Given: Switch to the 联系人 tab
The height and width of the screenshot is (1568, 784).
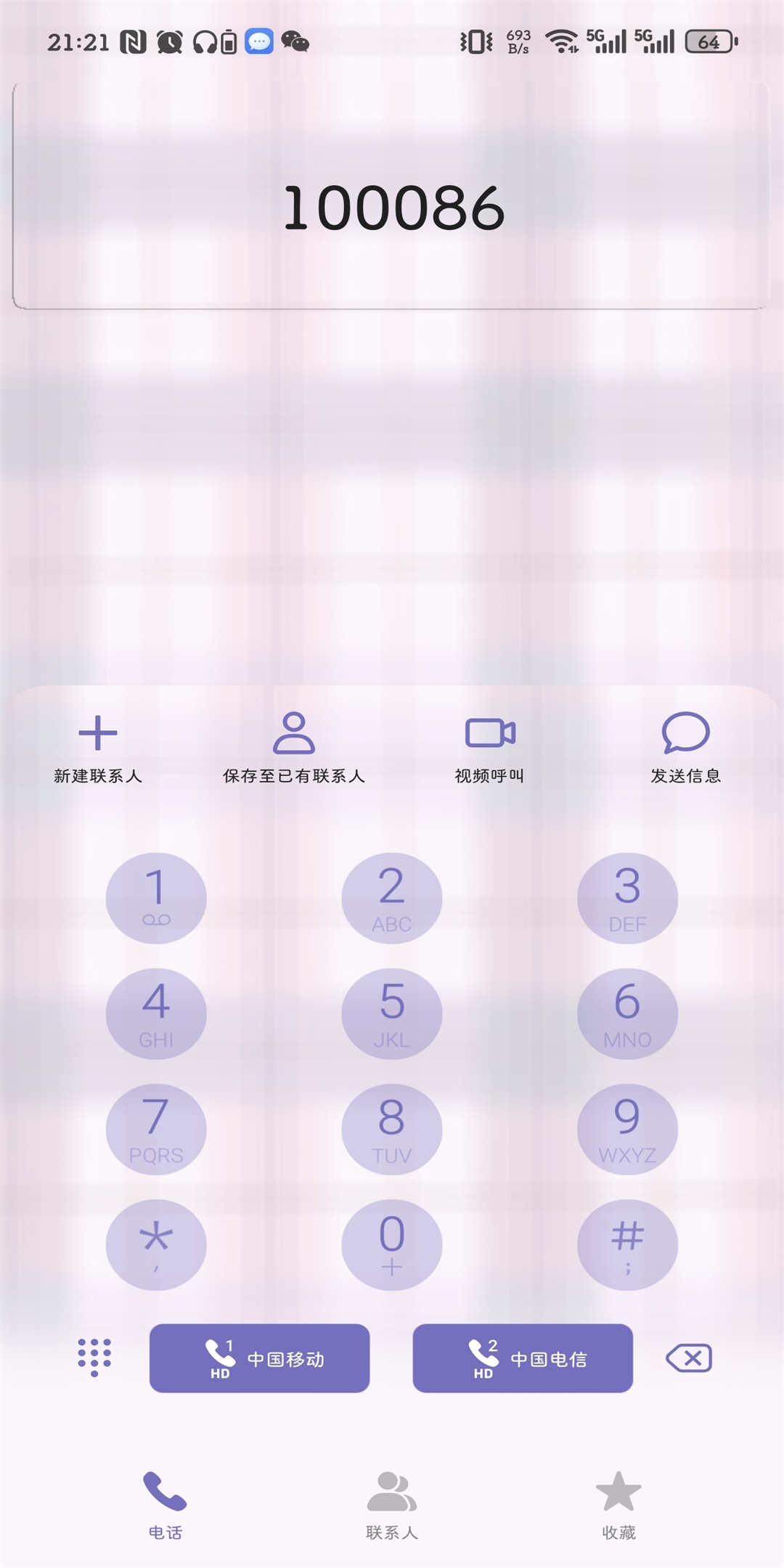Looking at the screenshot, I should [392, 1505].
